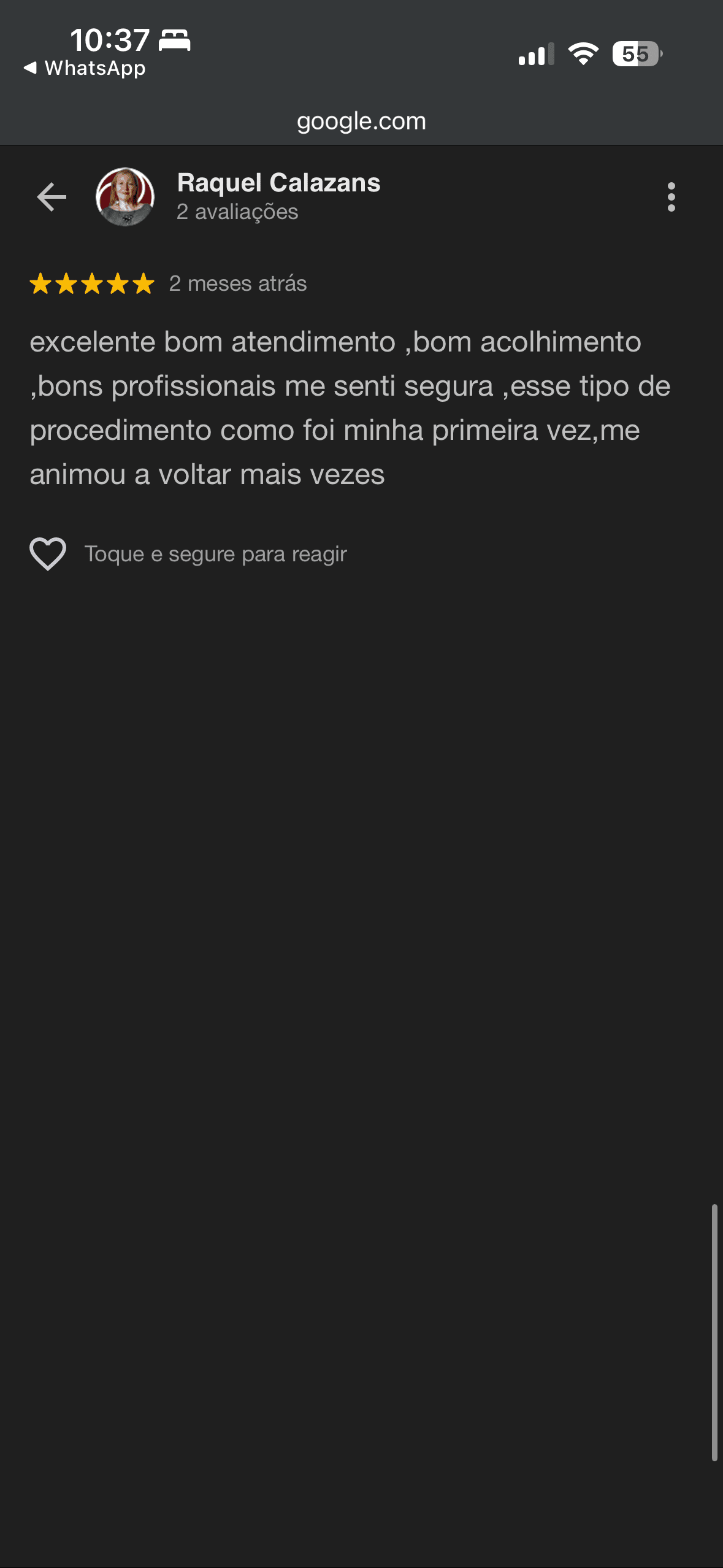Open the three-dot overflow menu
This screenshot has height=1568, width=723.
tap(671, 197)
